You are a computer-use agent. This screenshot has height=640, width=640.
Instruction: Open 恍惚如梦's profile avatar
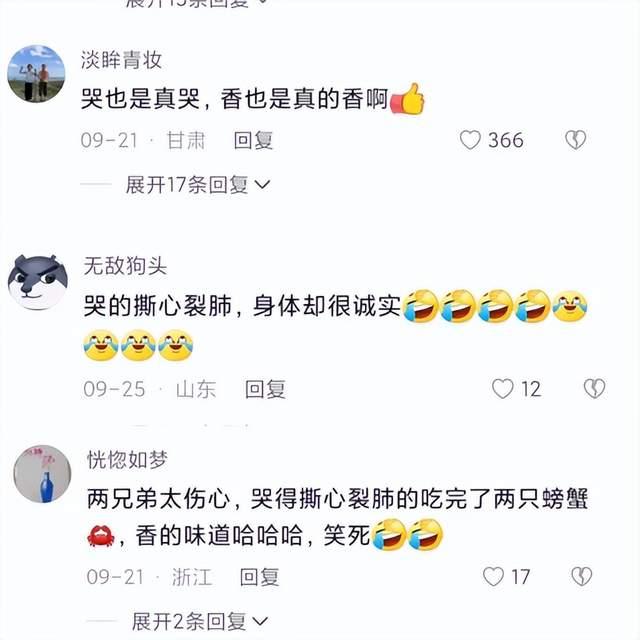pyautogui.click(x=37, y=473)
